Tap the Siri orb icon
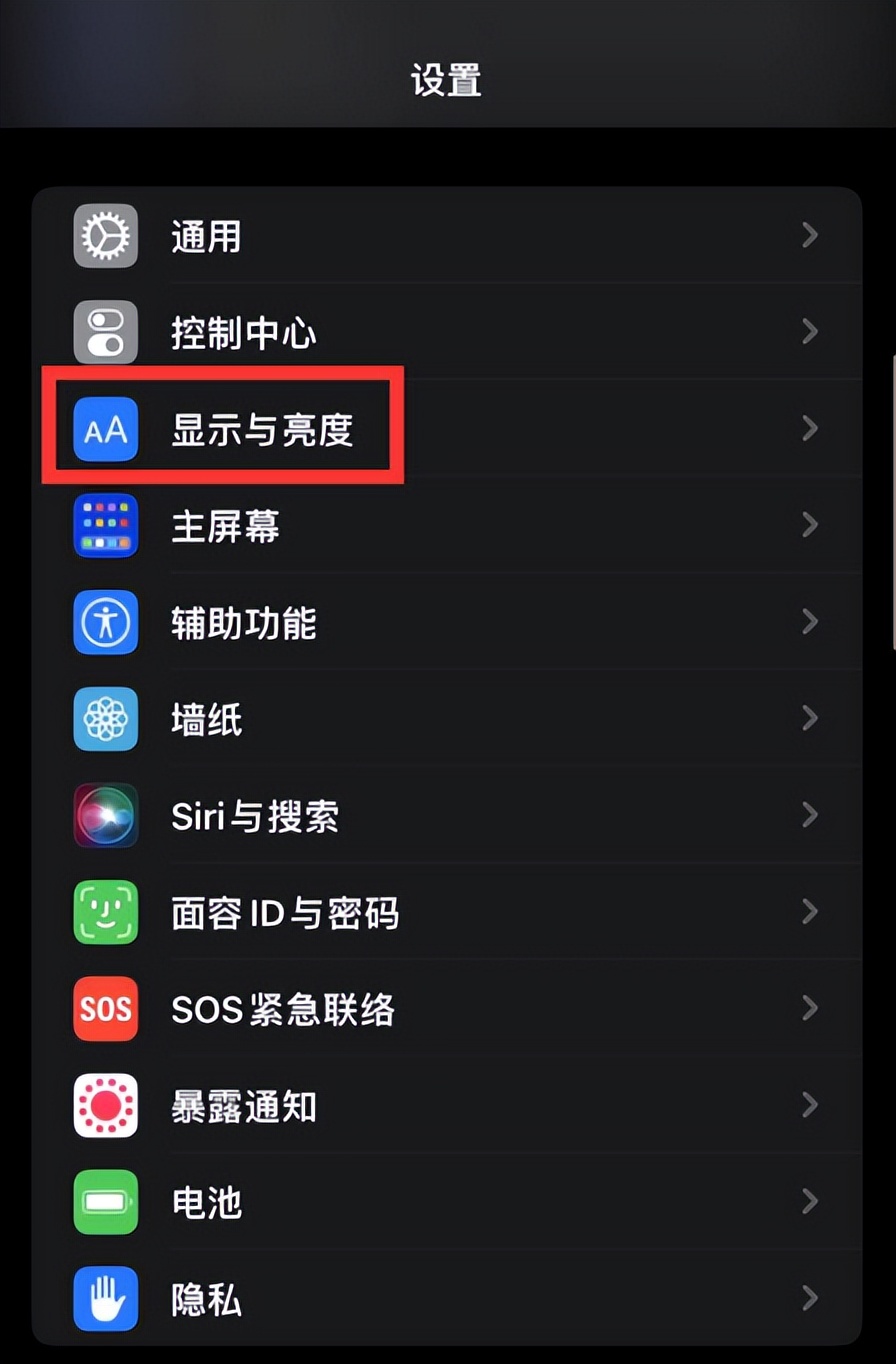Image resolution: width=896 pixels, height=1364 pixels. [x=105, y=815]
